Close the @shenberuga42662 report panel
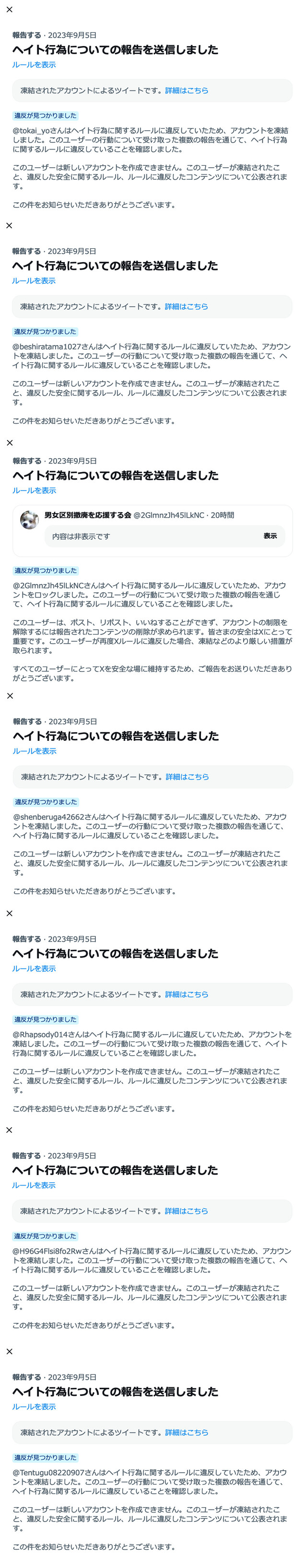This screenshot has height=1568, width=304. pos(9,695)
